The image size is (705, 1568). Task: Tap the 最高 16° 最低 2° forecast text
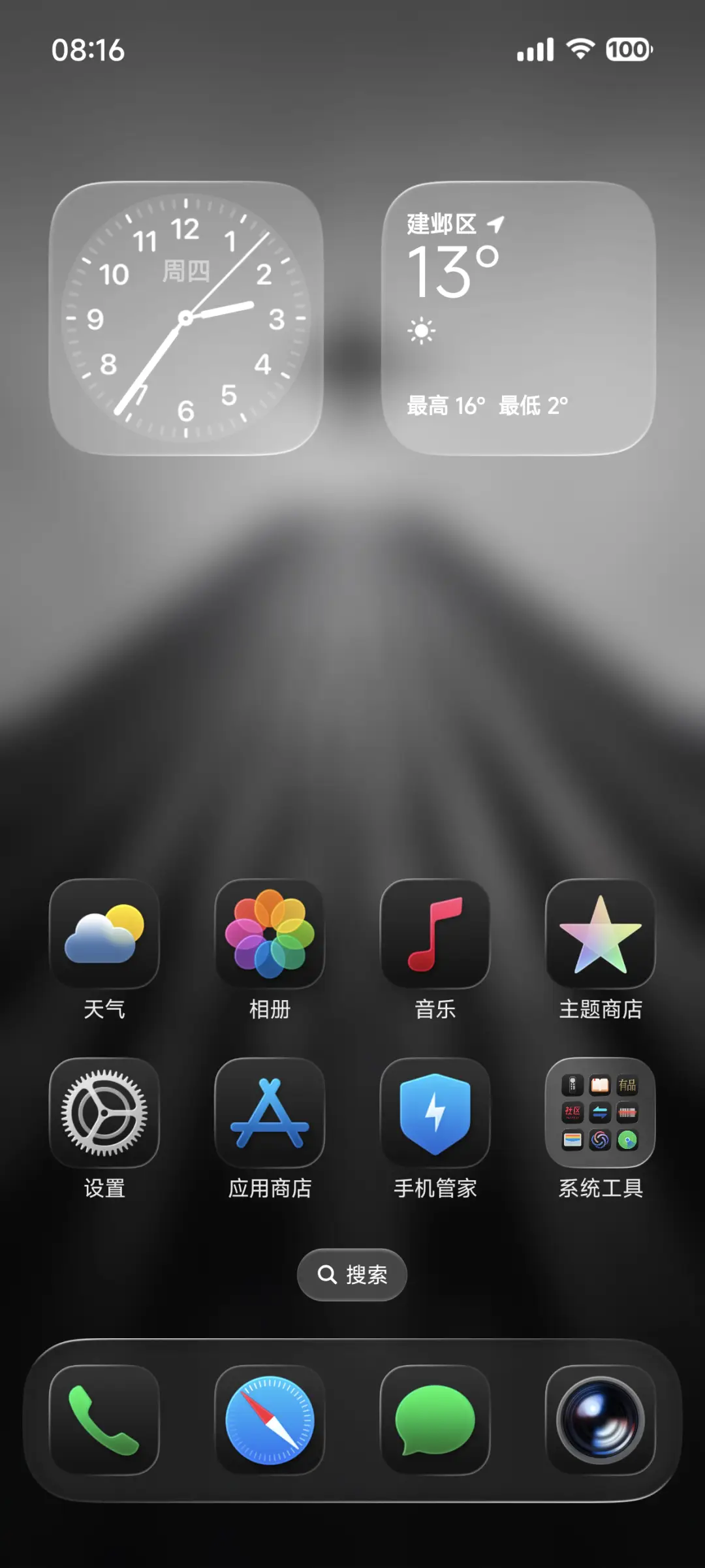486,406
